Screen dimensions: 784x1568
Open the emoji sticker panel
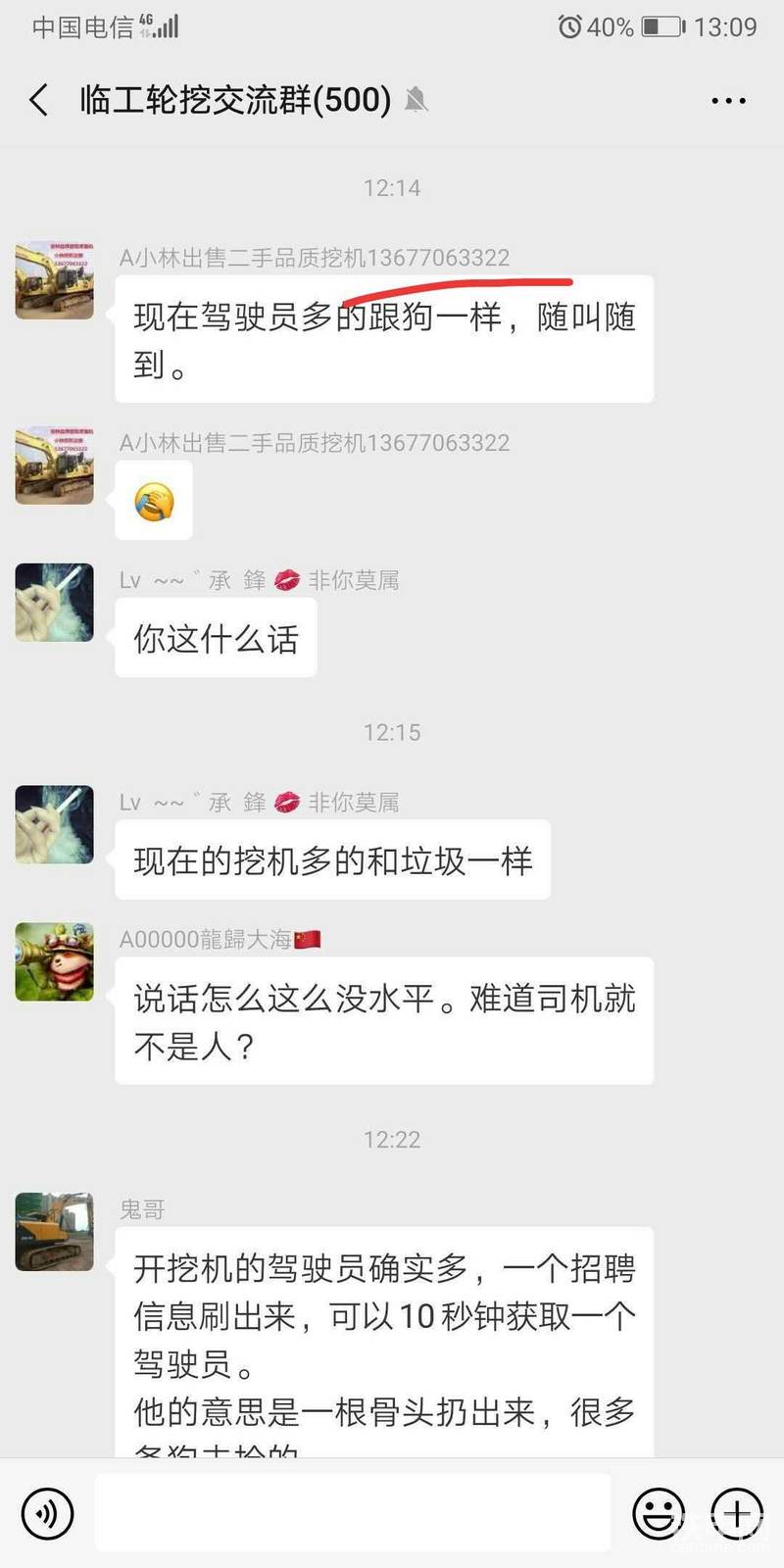point(658,1513)
